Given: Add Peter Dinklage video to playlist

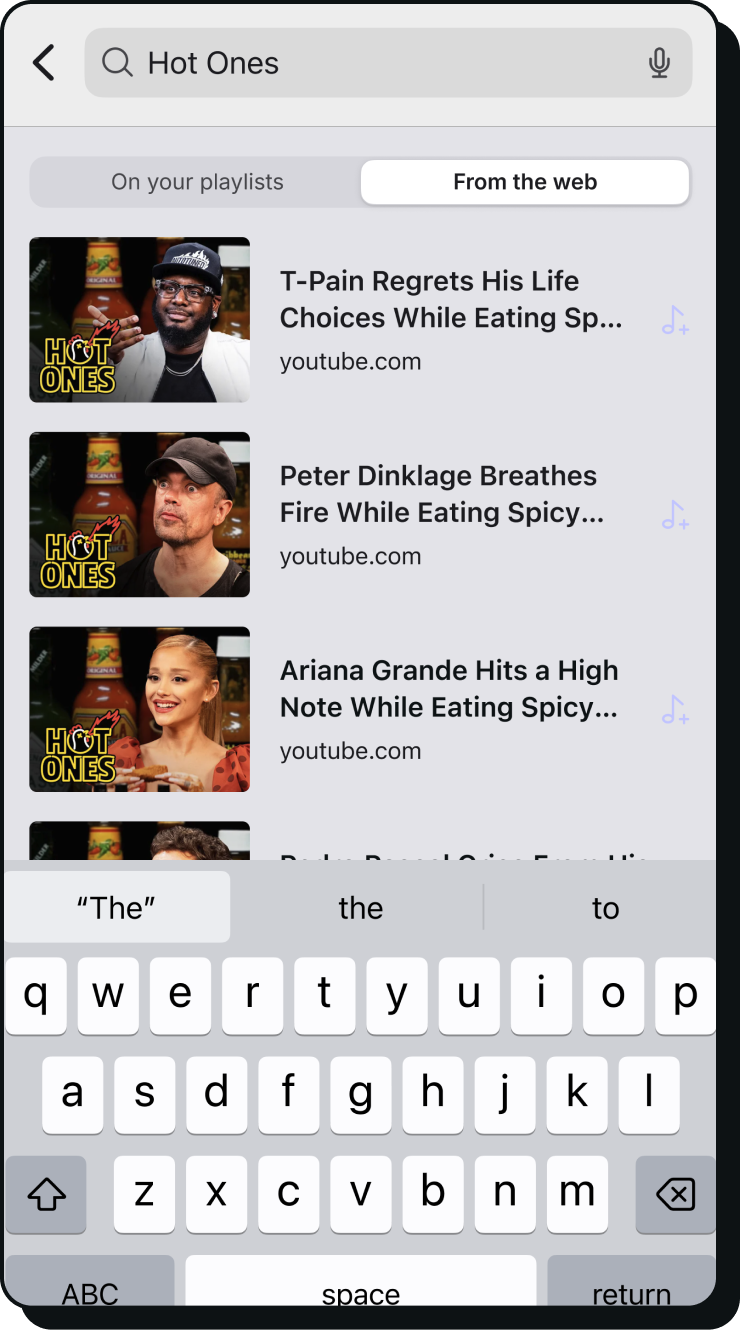Looking at the screenshot, I should pyautogui.click(x=675, y=516).
